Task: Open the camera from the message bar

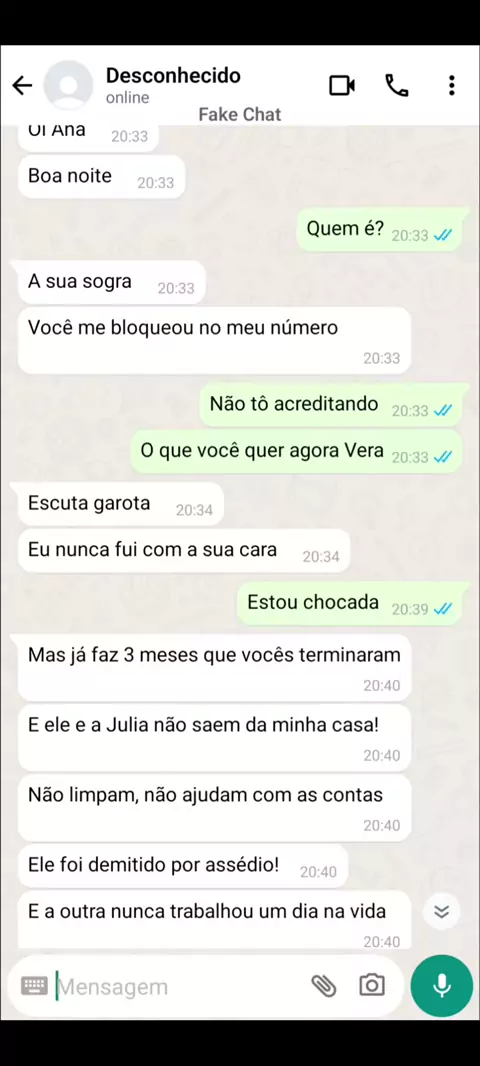Action: point(372,985)
